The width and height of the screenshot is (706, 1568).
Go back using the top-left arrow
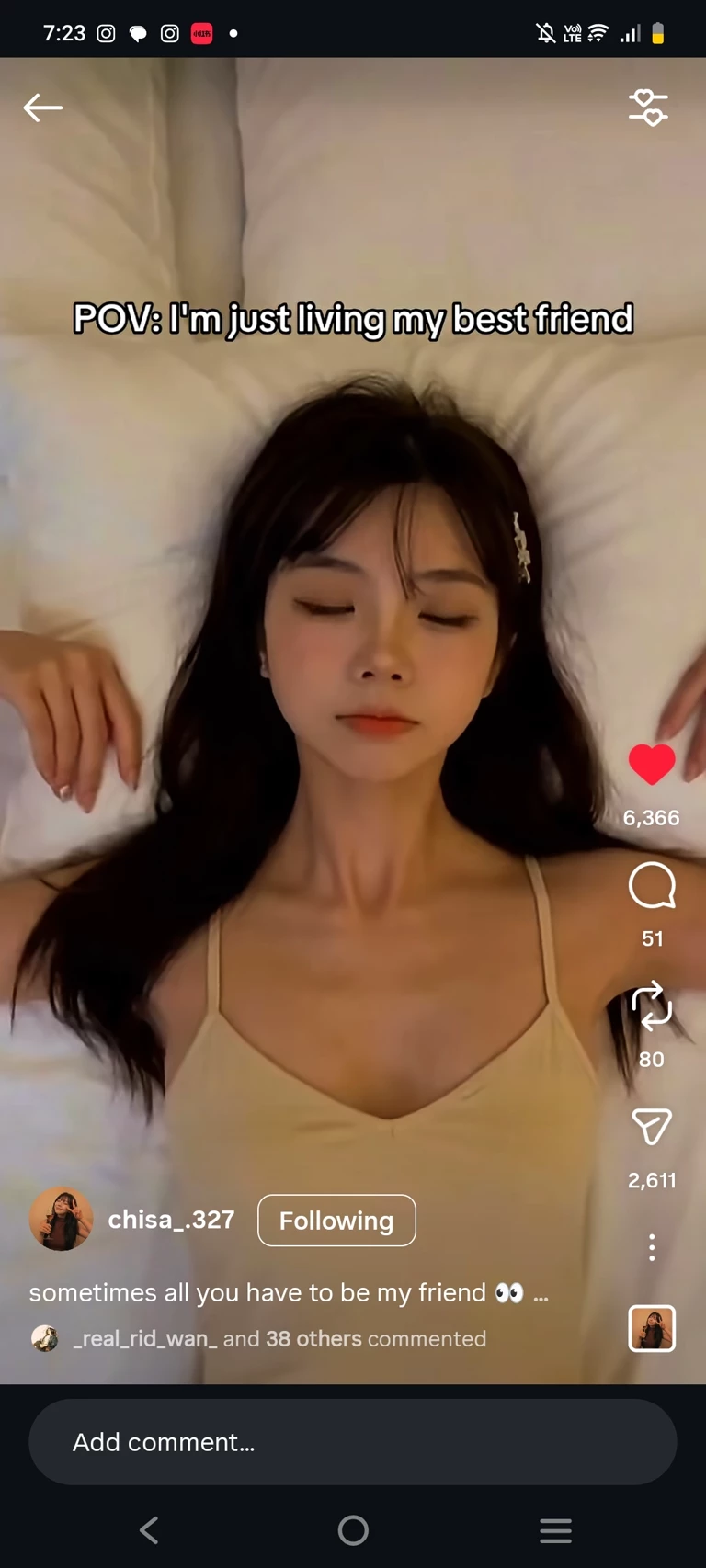point(43,108)
